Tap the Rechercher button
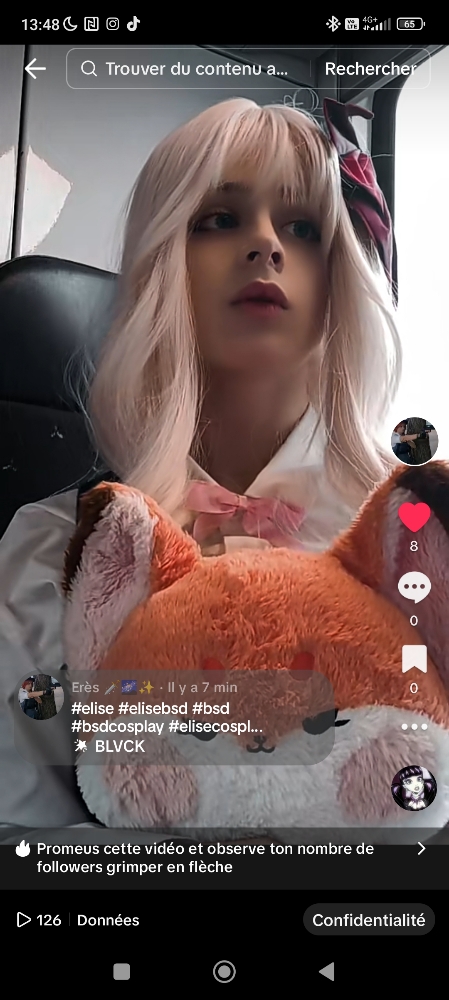Screen dimensions: 449x1000 tap(370, 69)
